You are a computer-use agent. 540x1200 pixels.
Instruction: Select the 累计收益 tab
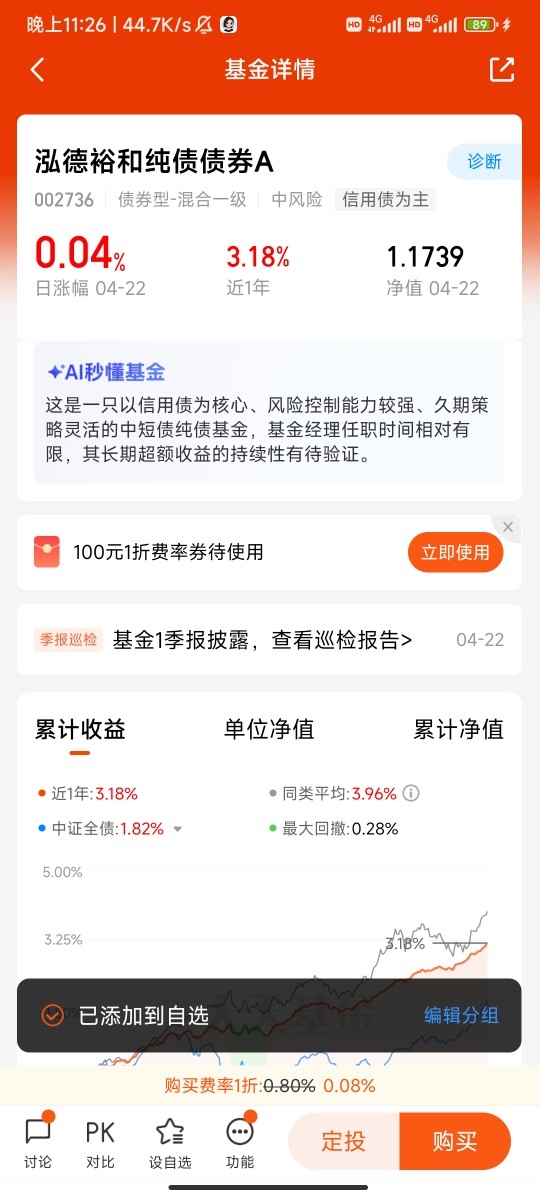pyautogui.click(x=80, y=730)
